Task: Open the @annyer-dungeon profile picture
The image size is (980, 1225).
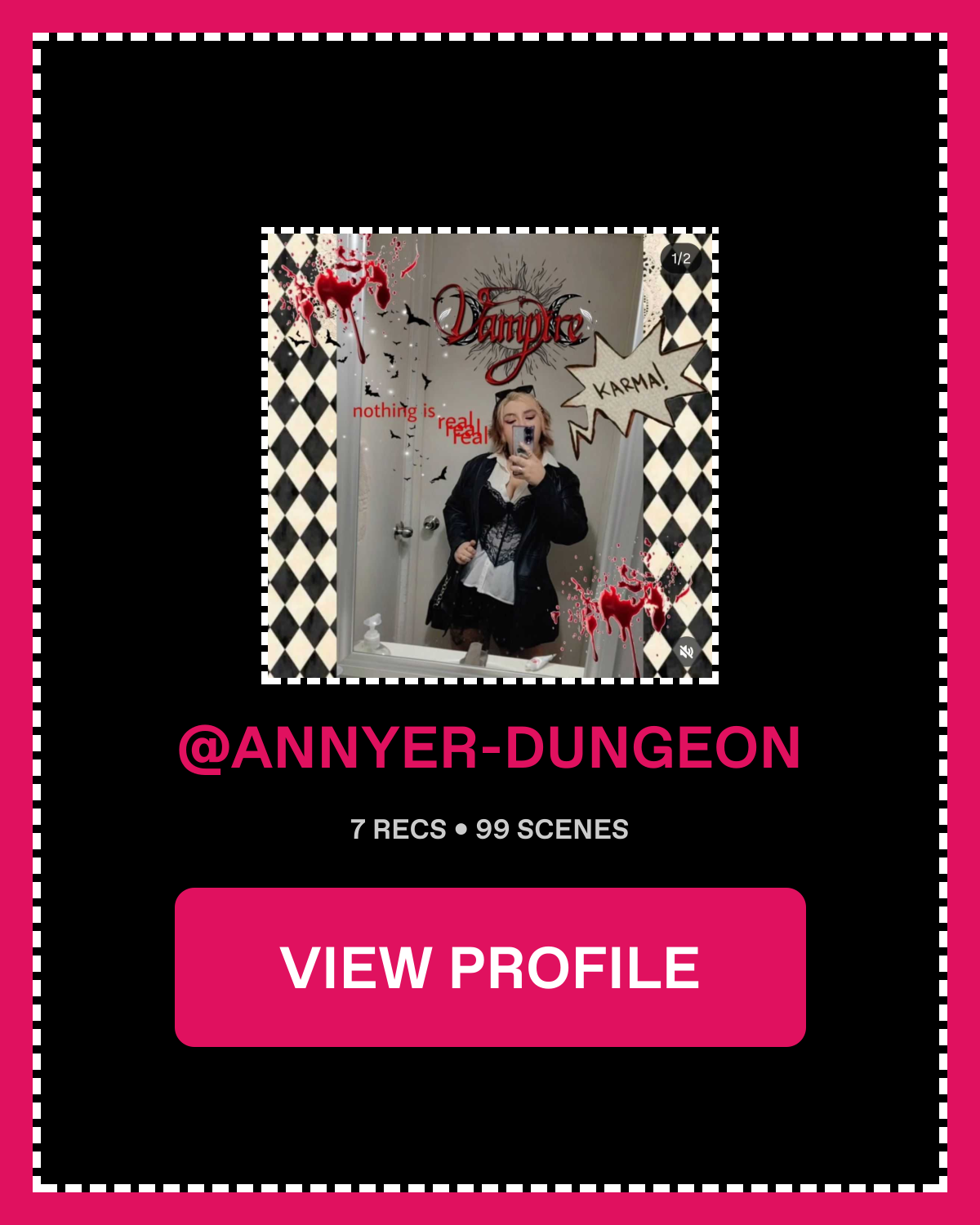Action: (490, 456)
